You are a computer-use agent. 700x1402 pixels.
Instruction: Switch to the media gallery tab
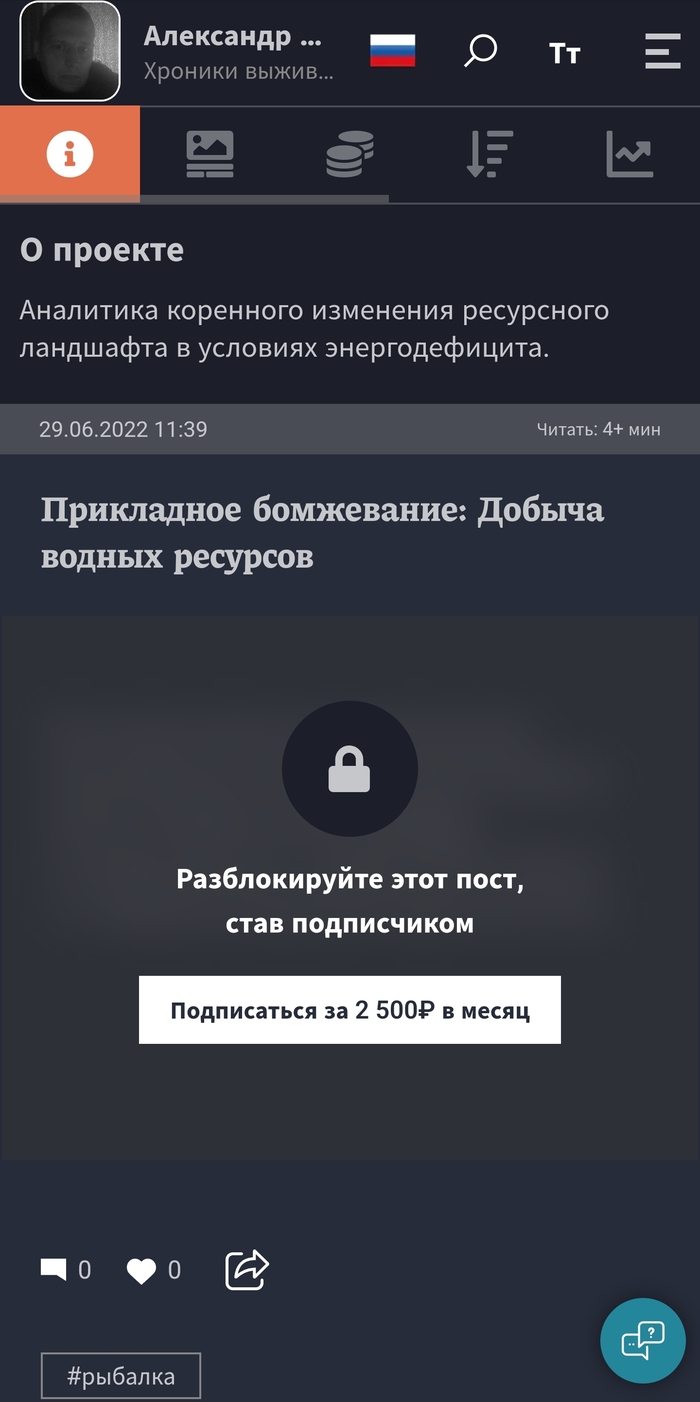click(x=210, y=155)
